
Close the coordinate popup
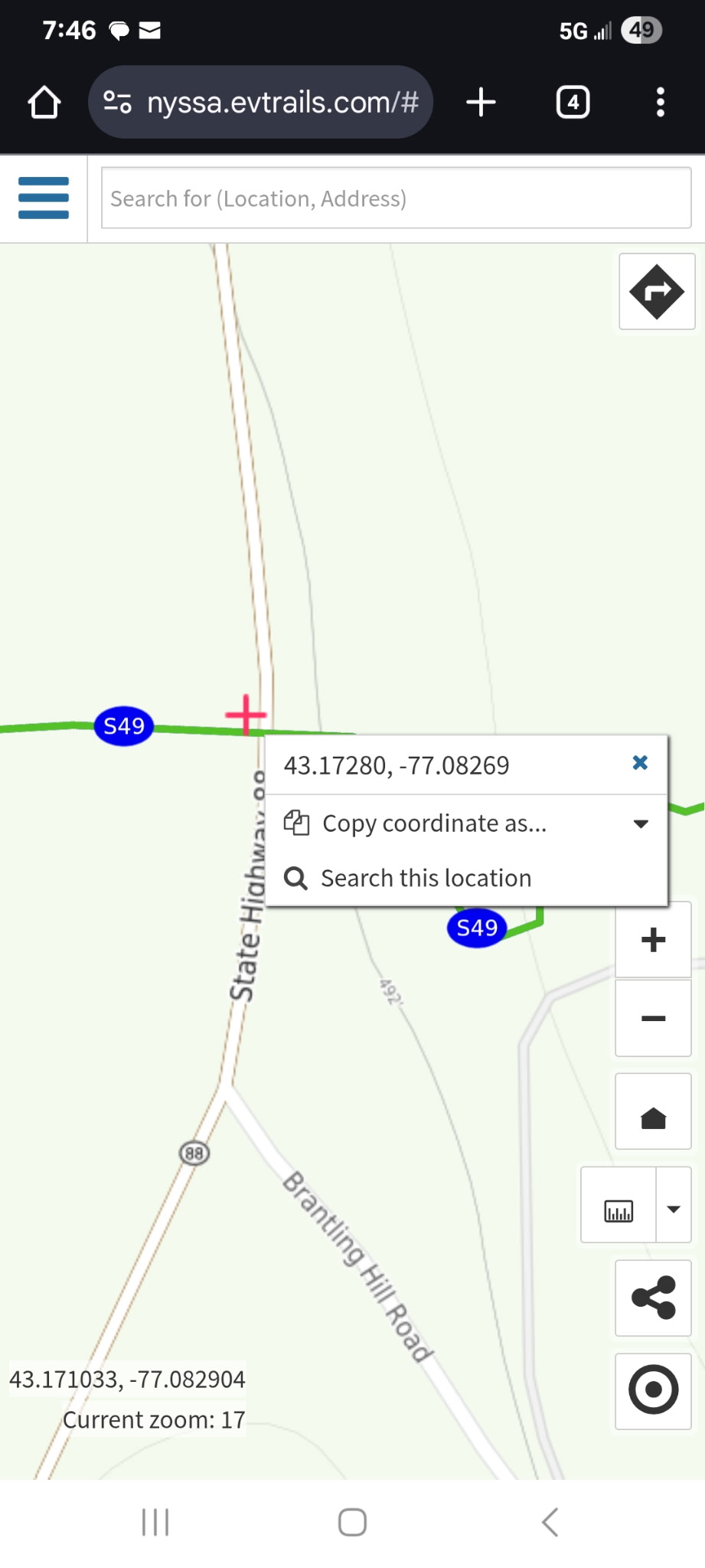point(640,763)
